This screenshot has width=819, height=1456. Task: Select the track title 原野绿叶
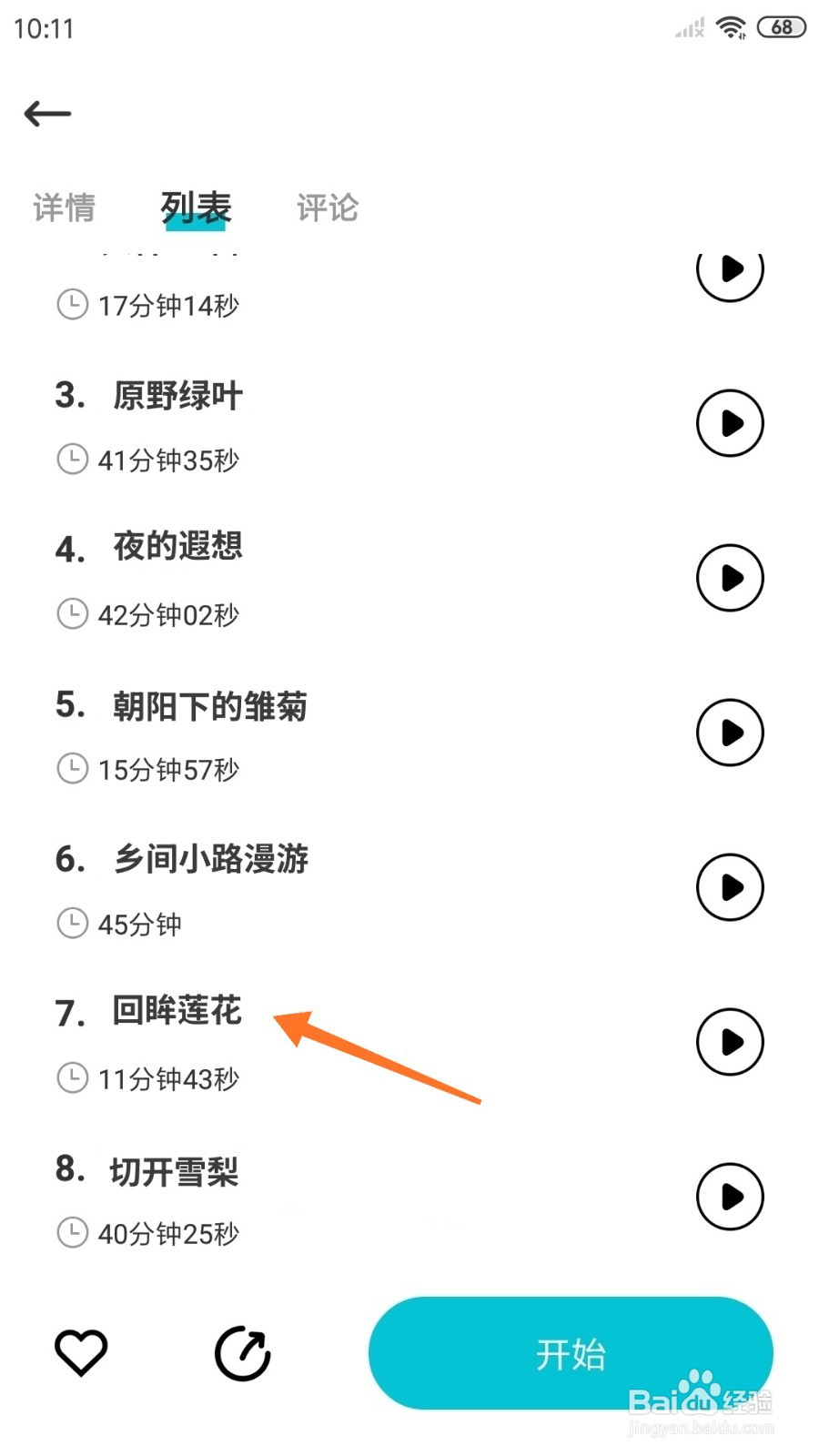176,394
